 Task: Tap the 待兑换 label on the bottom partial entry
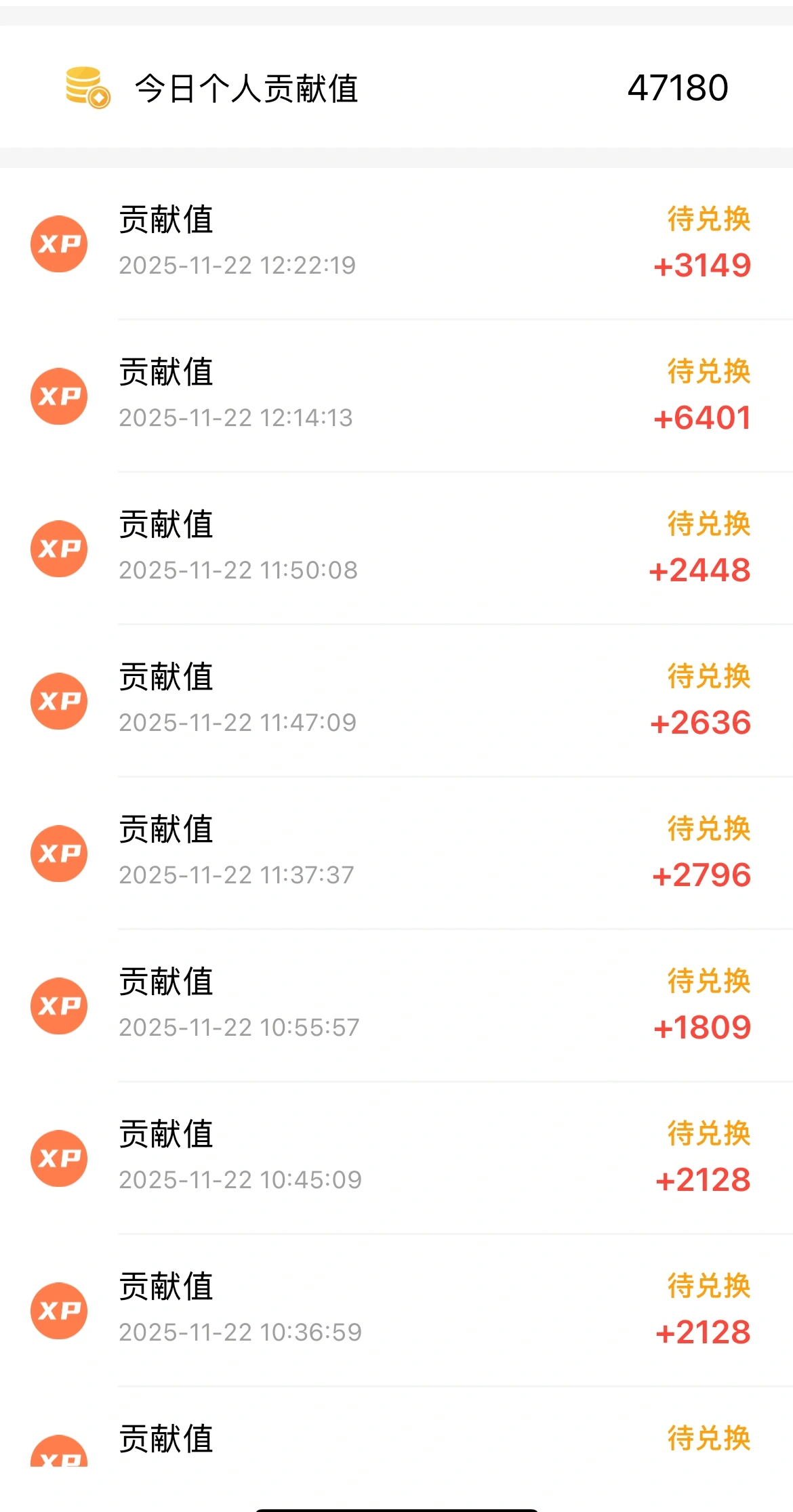click(708, 1439)
